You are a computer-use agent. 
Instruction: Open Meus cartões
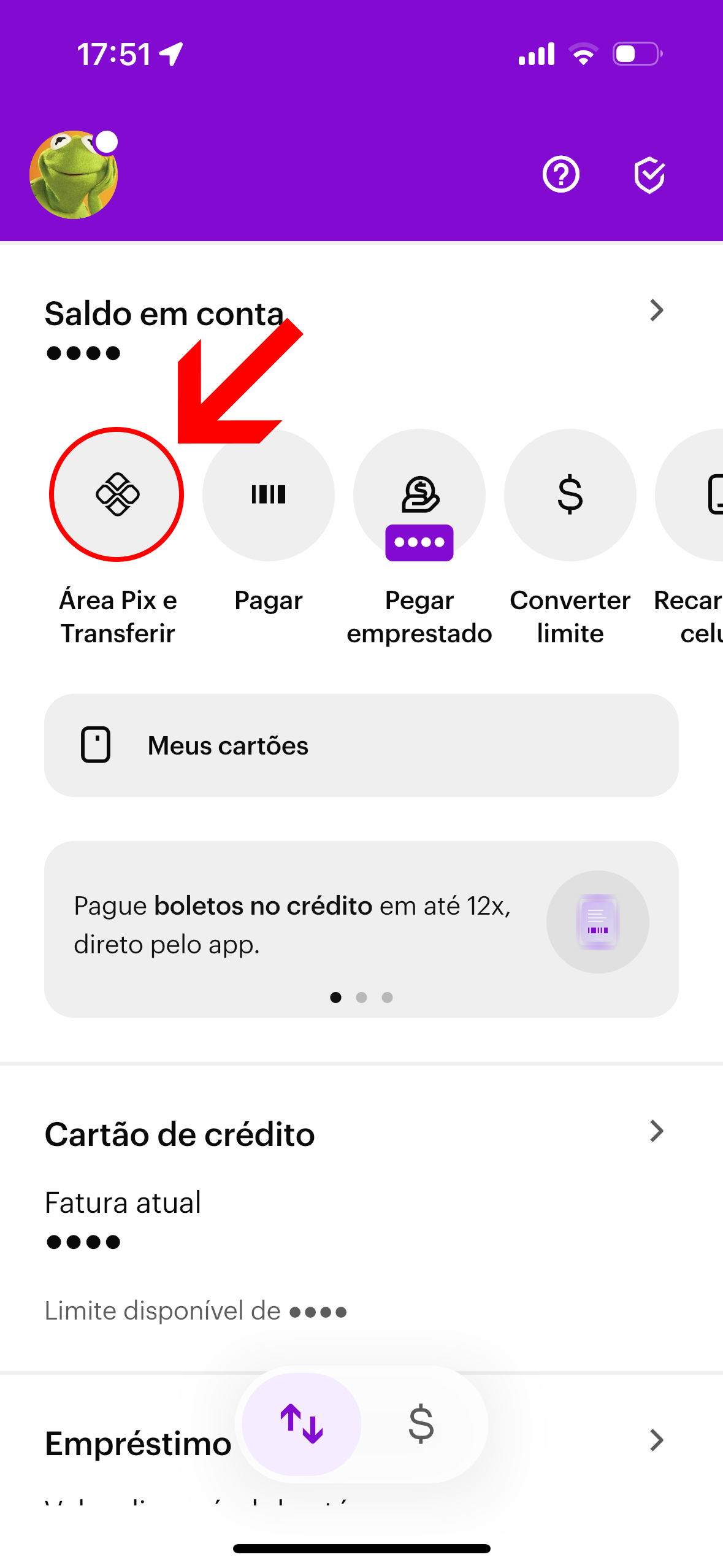[361, 745]
